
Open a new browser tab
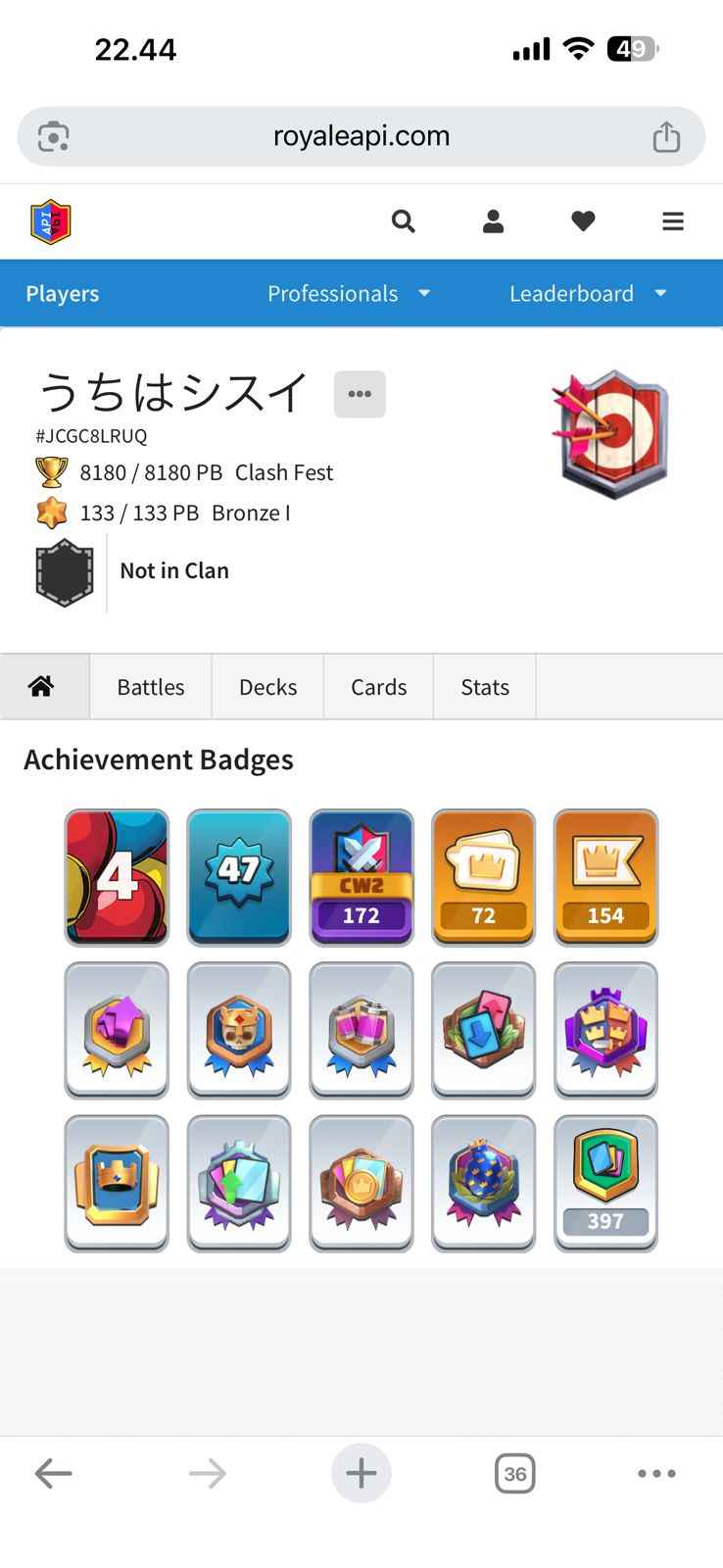point(361,1473)
